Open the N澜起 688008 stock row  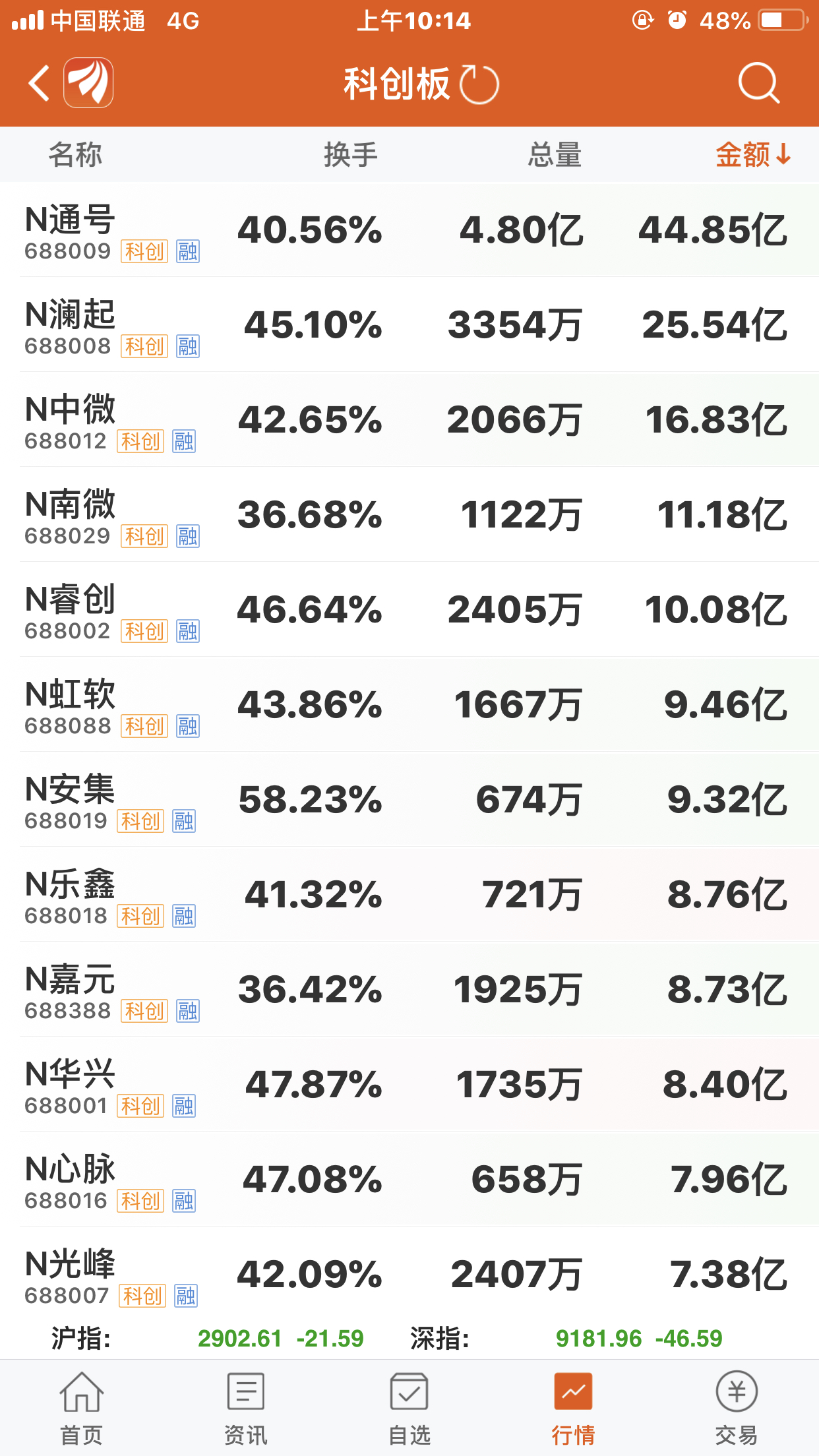point(409,324)
